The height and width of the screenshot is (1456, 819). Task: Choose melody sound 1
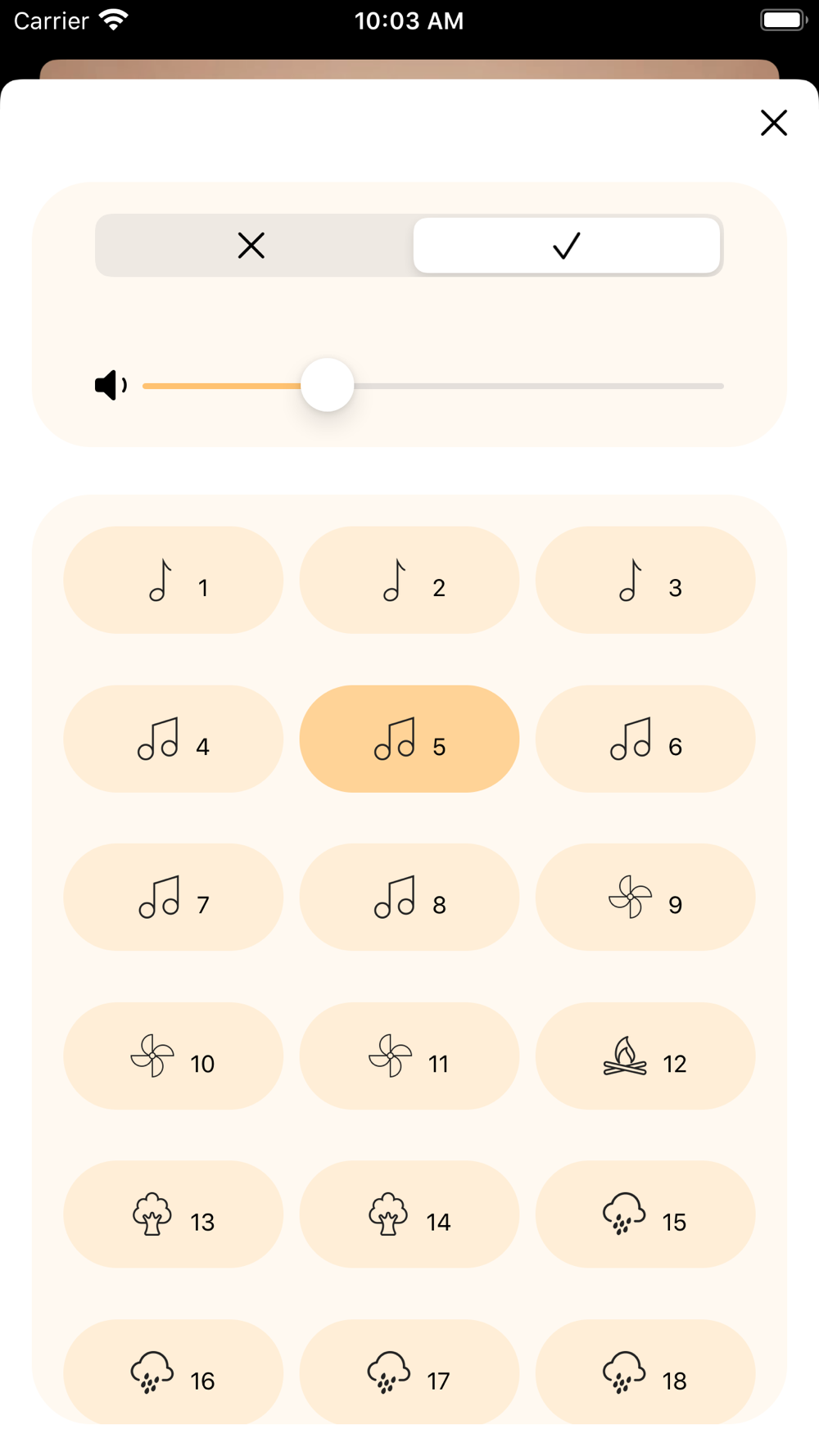(x=174, y=580)
